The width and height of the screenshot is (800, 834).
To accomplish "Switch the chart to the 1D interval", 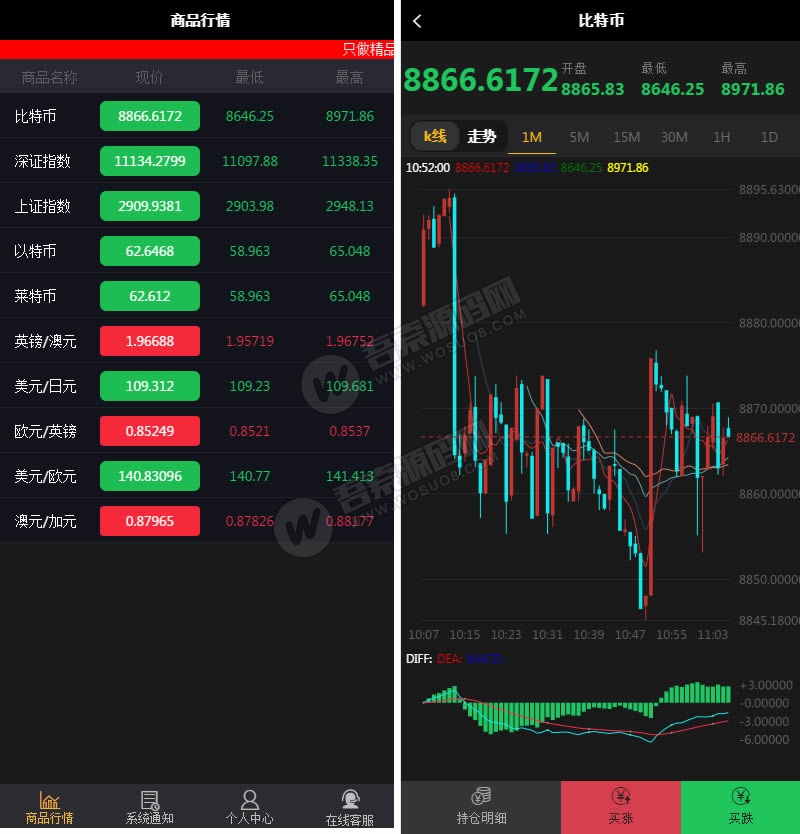I will pyautogui.click(x=769, y=137).
